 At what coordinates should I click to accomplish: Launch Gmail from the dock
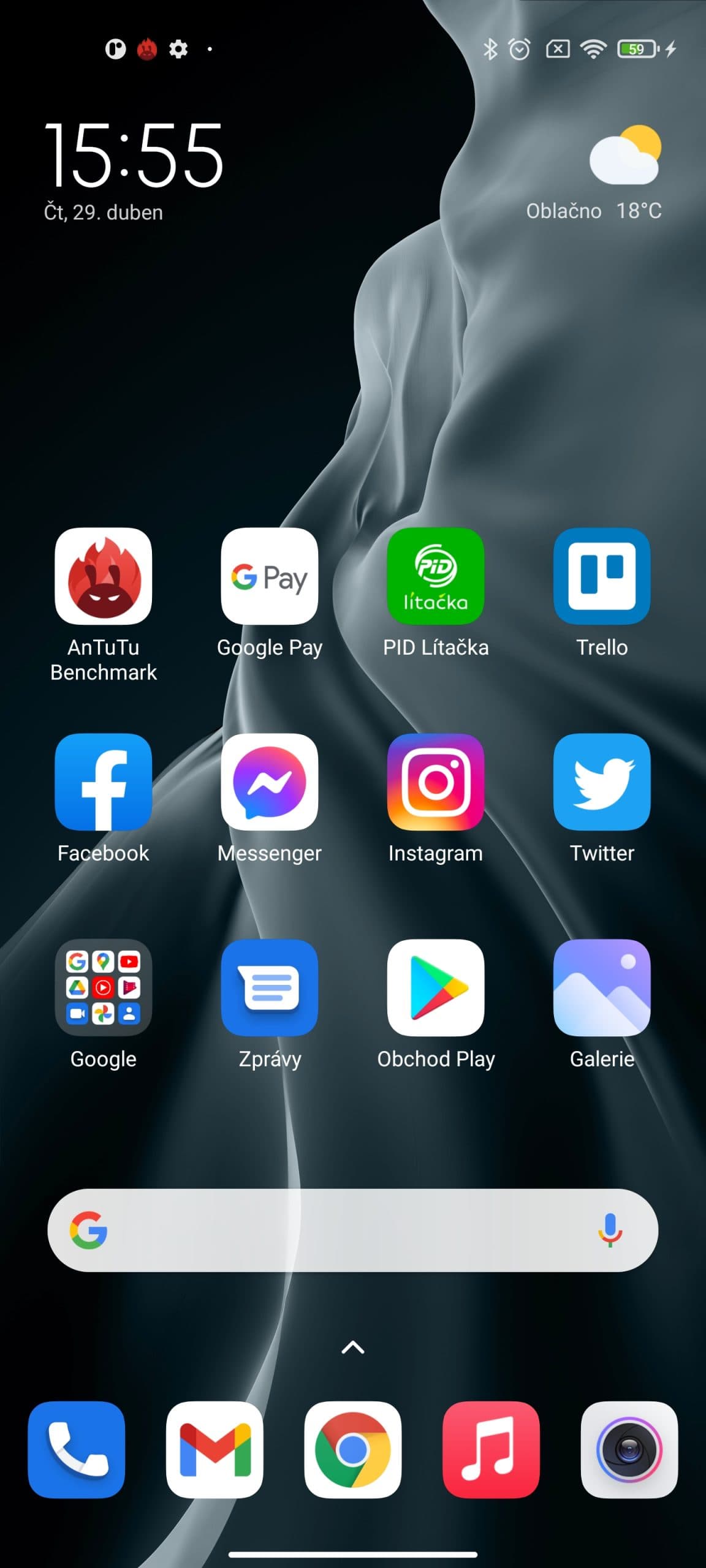[214, 1450]
